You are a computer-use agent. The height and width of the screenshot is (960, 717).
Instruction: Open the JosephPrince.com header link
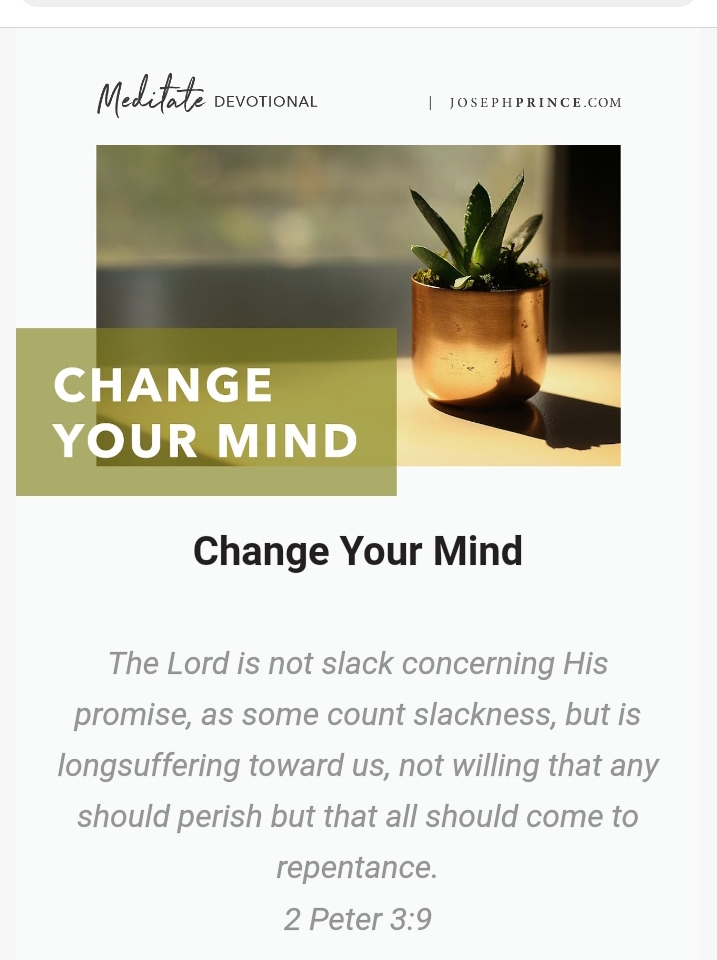pos(536,103)
